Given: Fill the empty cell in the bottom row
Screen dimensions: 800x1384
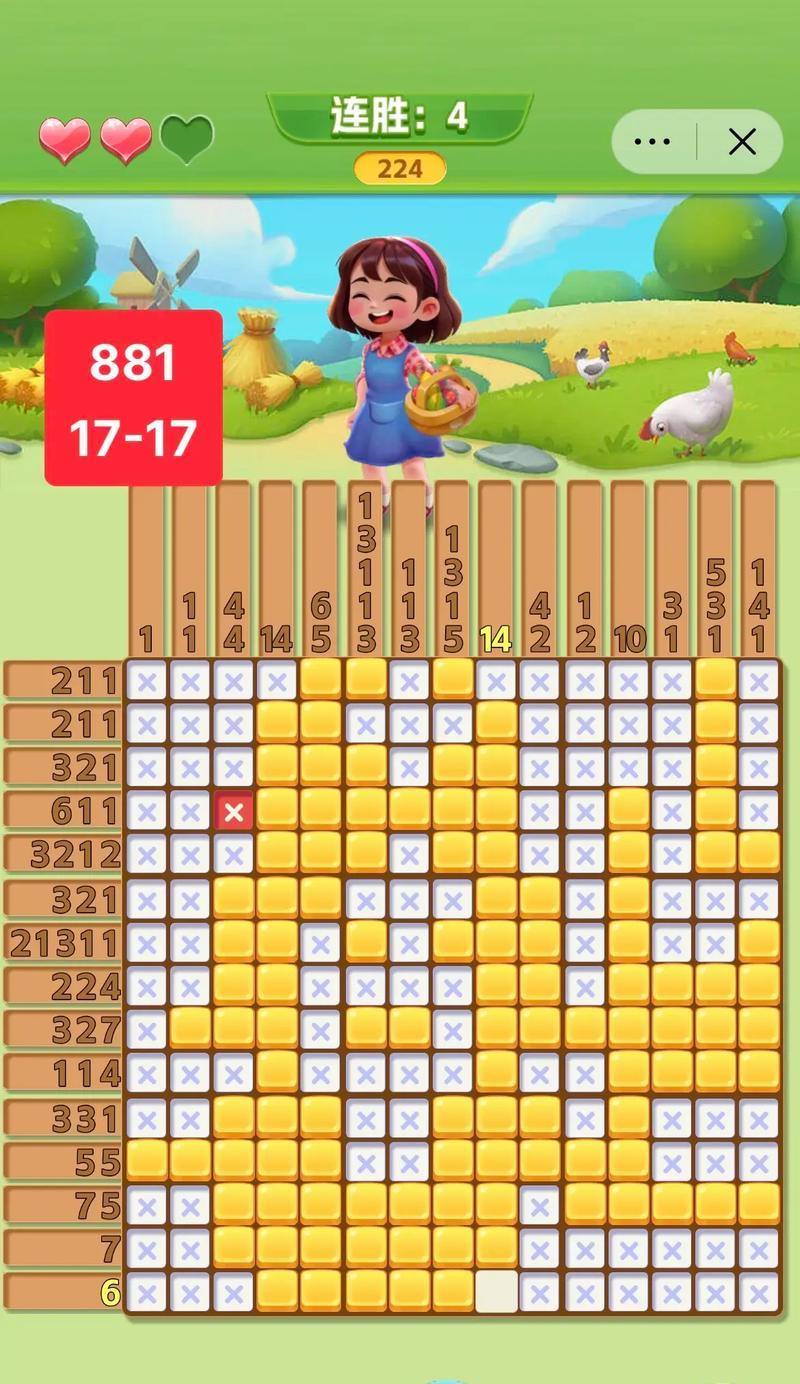Looking at the screenshot, I should (496, 1291).
